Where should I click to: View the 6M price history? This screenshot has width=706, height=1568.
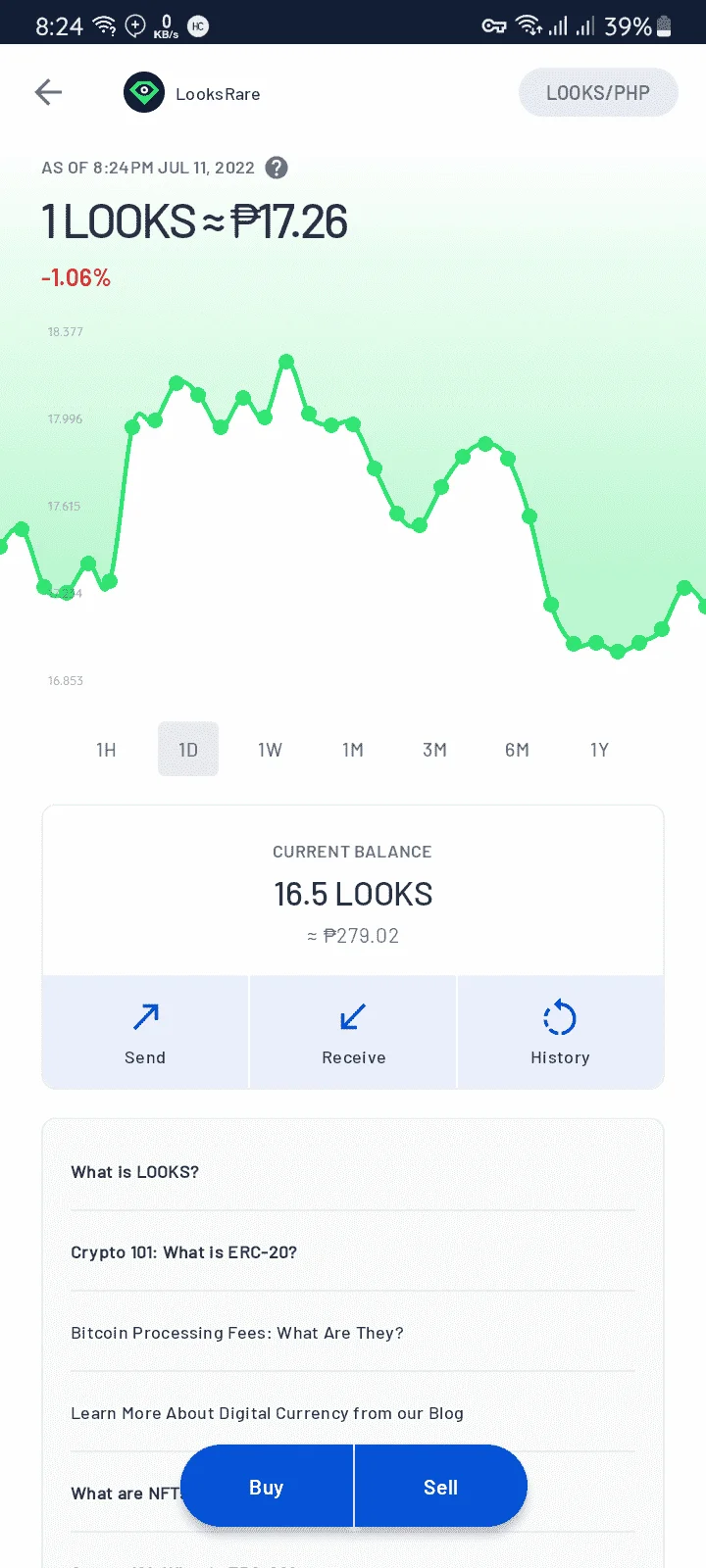(x=517, y=750)
